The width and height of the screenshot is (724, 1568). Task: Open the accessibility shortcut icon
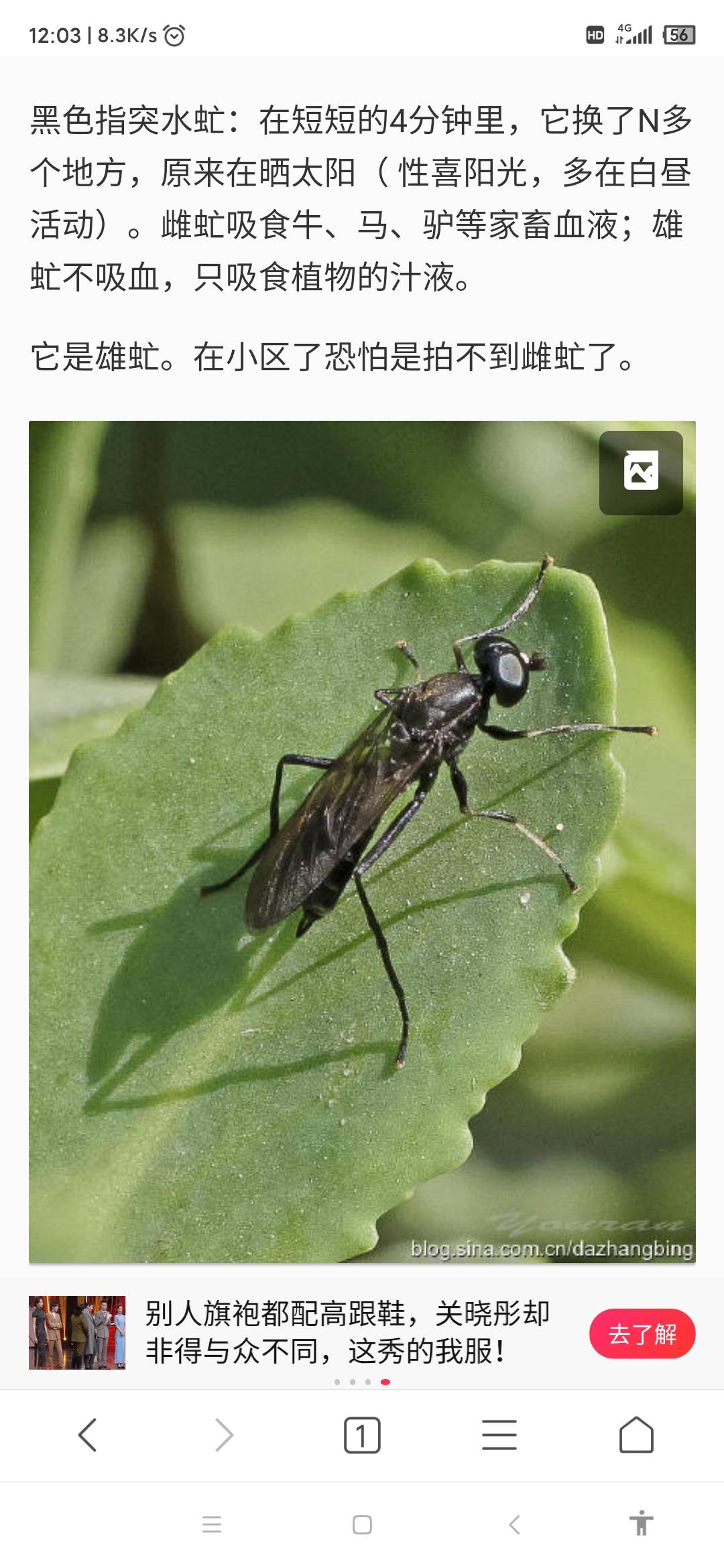(641, 1523)
